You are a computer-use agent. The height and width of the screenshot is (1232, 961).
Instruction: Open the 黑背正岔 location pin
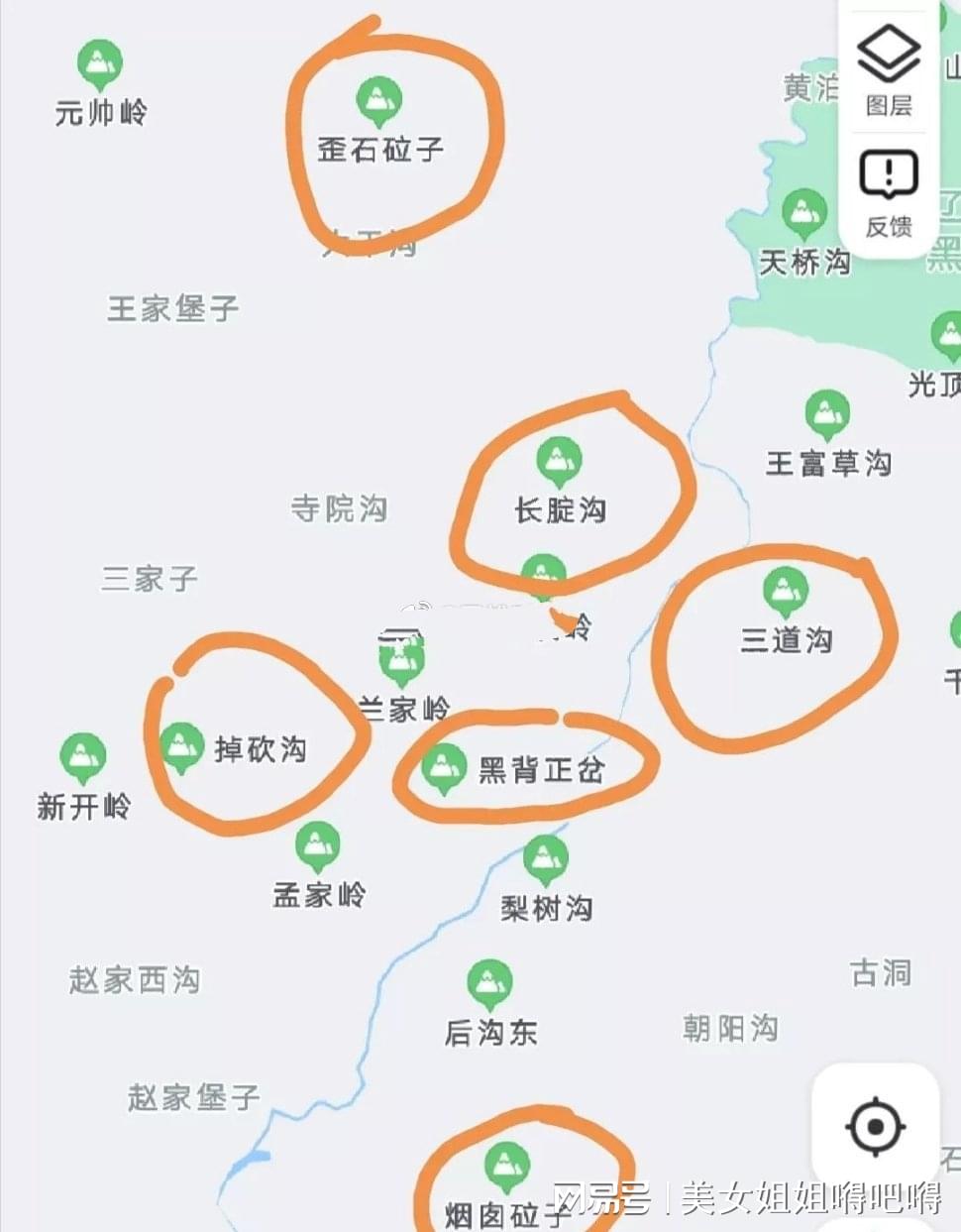click(443, 768)
